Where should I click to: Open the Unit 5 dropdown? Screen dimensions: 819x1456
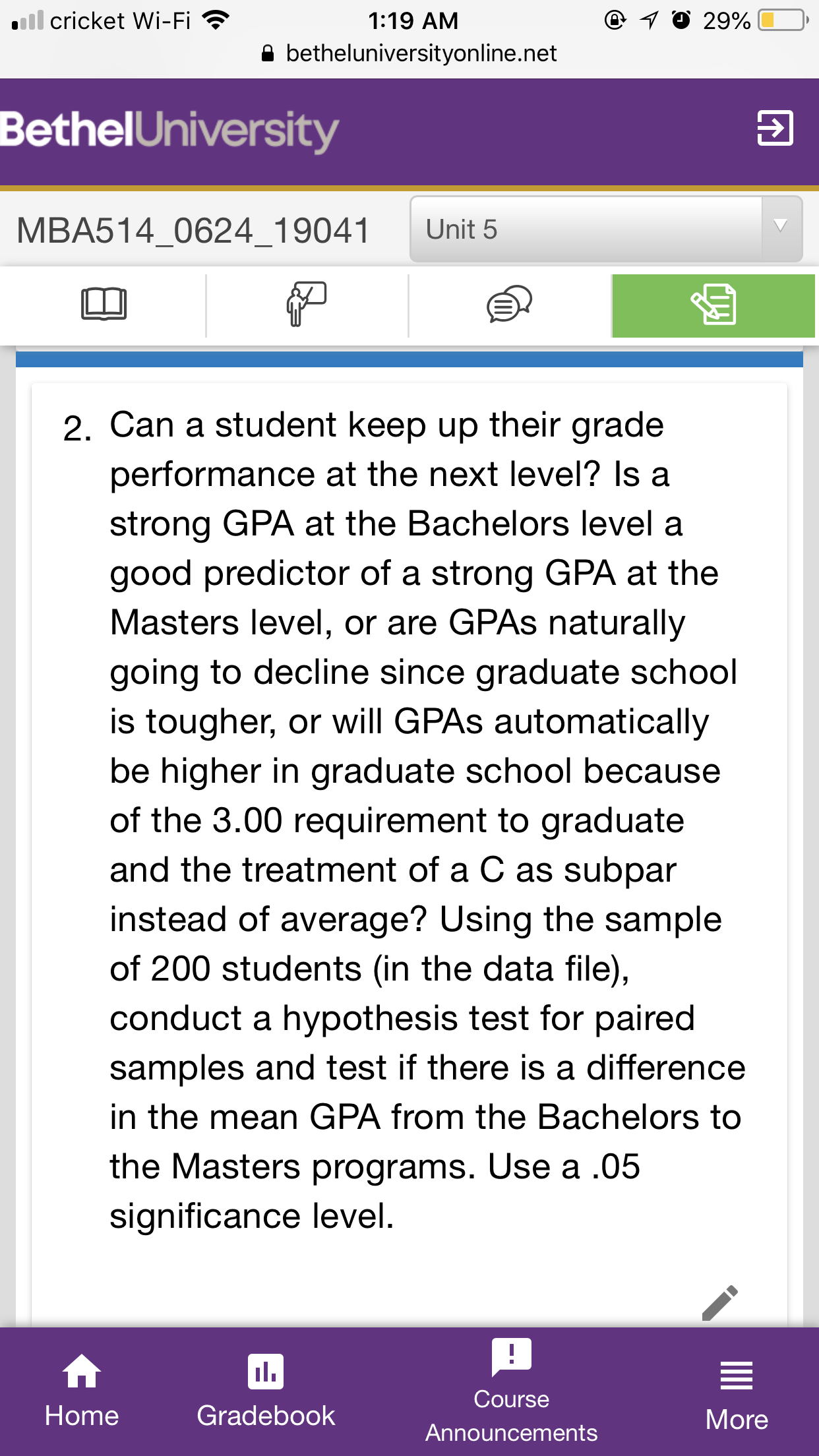(x=606, y=229)
